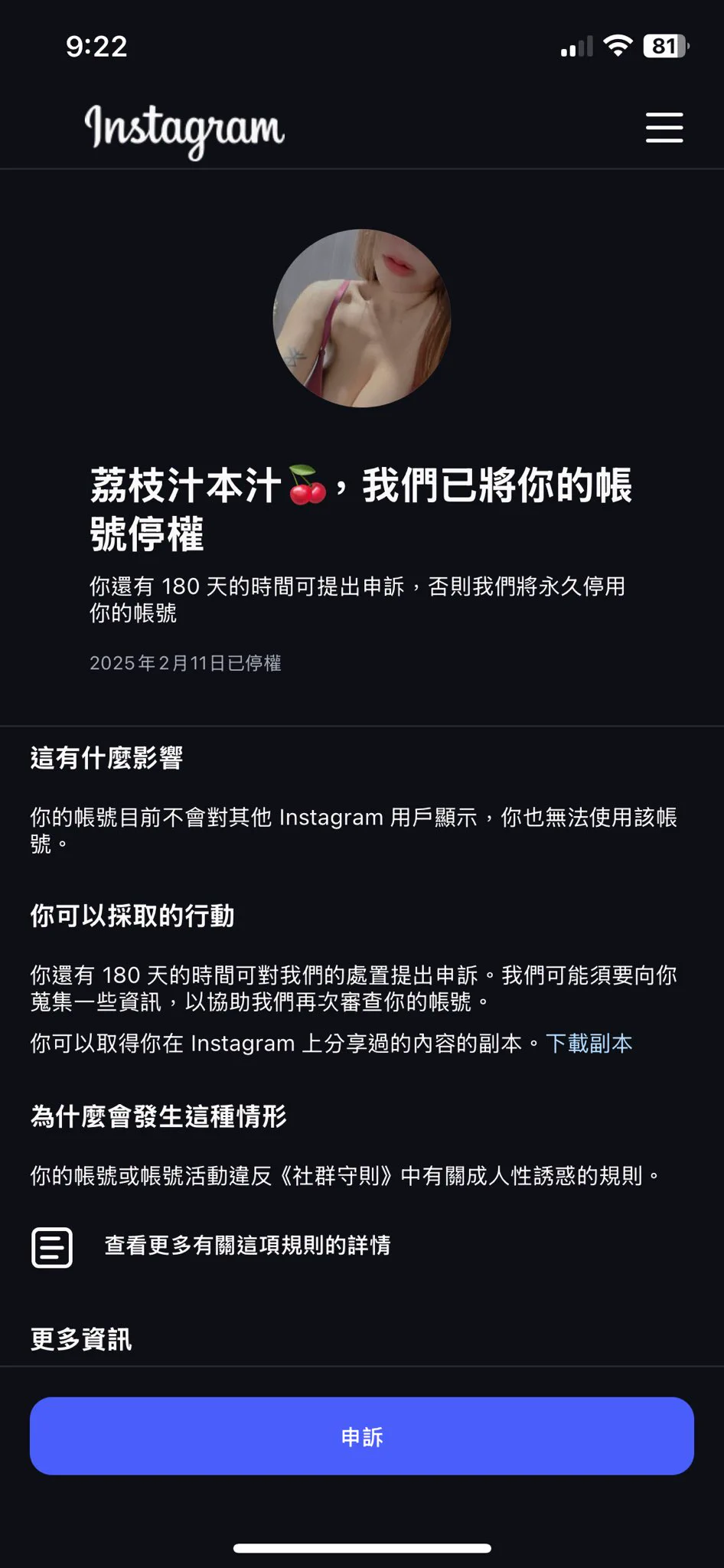The image size is (724, 1568).
Task: Open 查看更多有關這項規則的詳情 rule details
Action: coord(246,1246)
